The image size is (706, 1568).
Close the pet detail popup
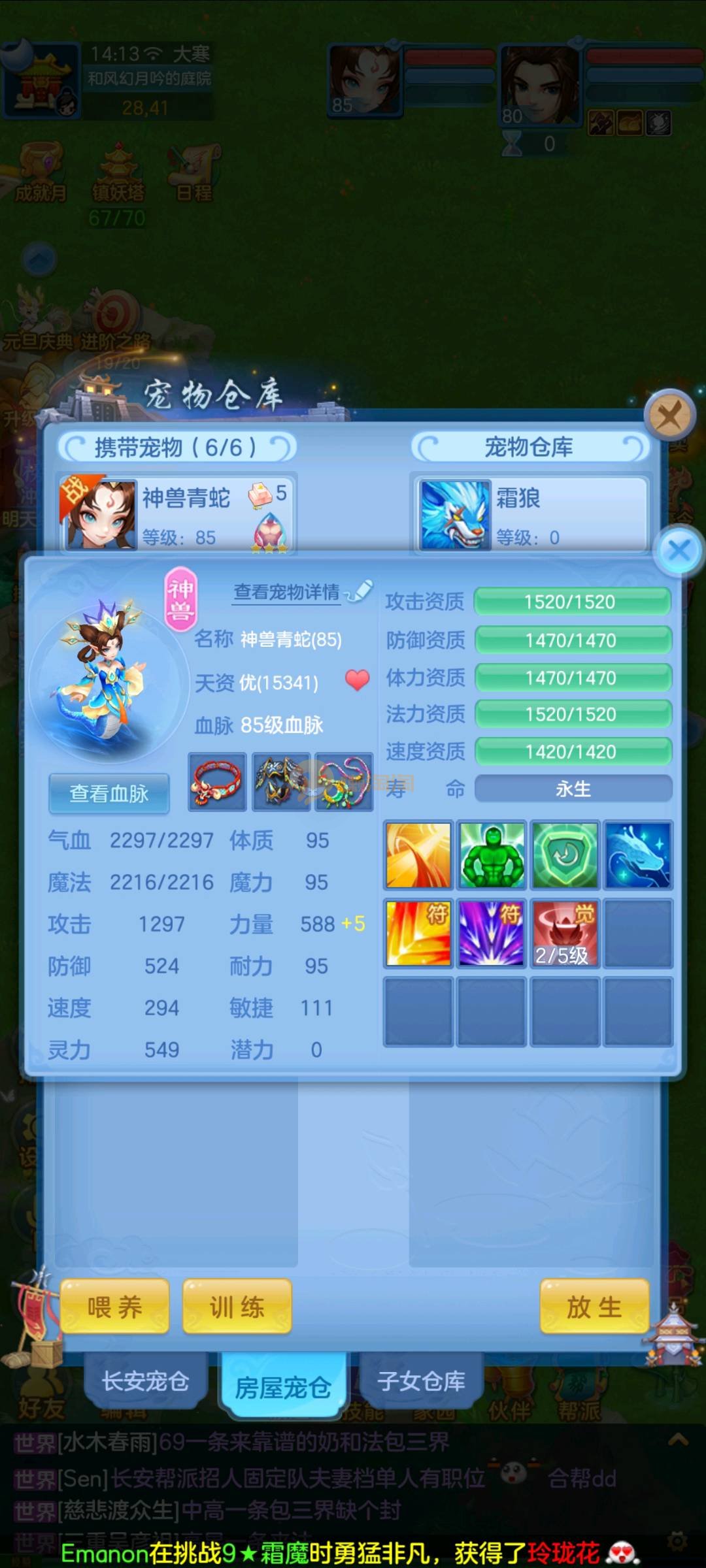[679, 550]
